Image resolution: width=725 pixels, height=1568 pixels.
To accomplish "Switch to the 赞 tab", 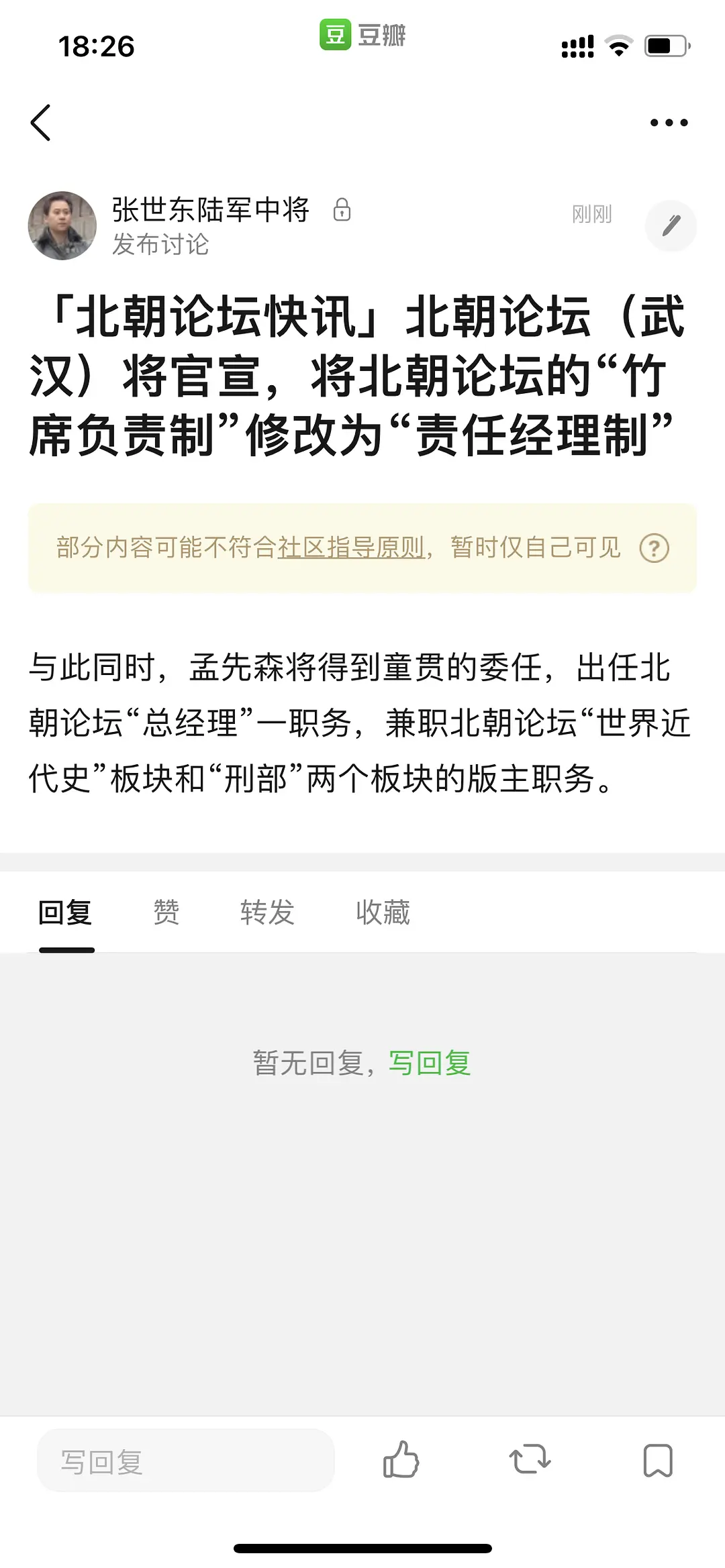I will click(166, 912).
